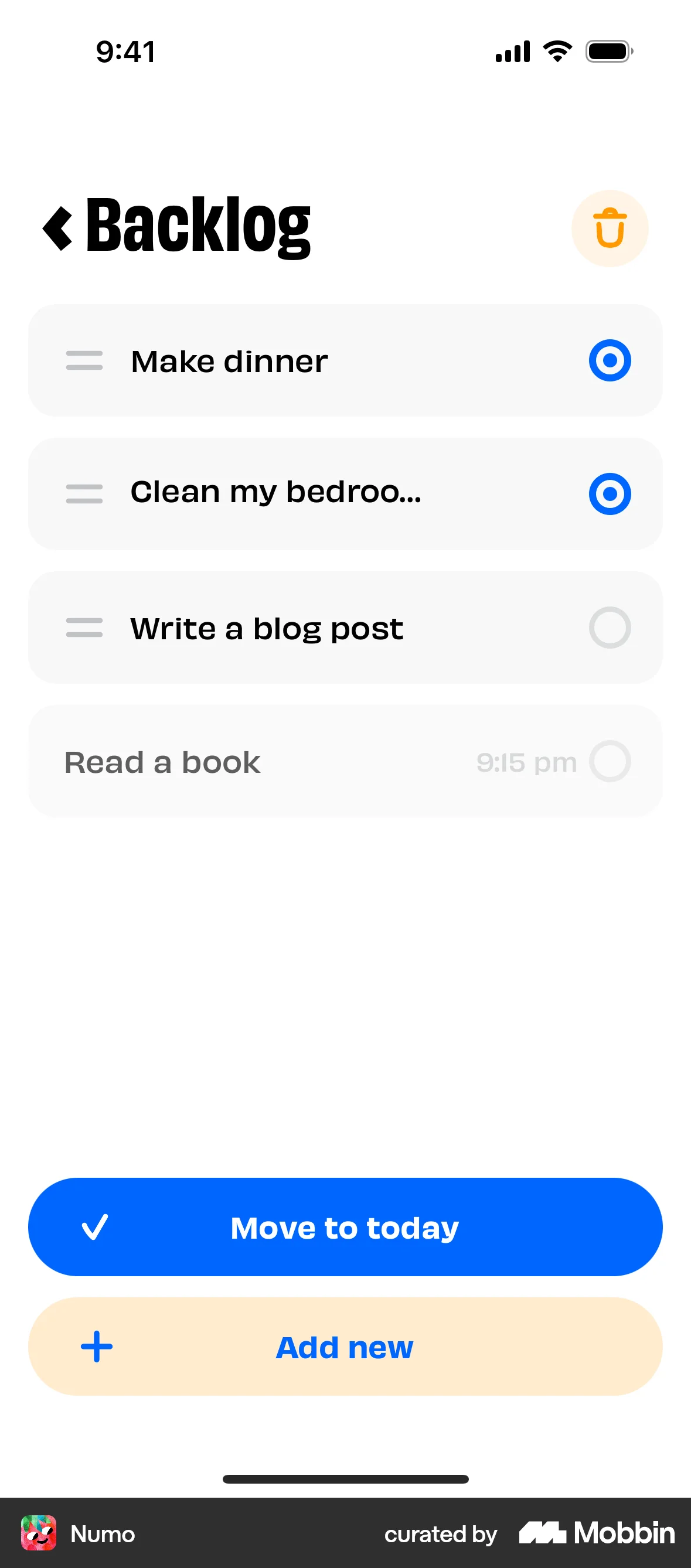Click the checkmark icon in Move to today
This screenshot has height=1568, width=691.
coord(96,1226)
